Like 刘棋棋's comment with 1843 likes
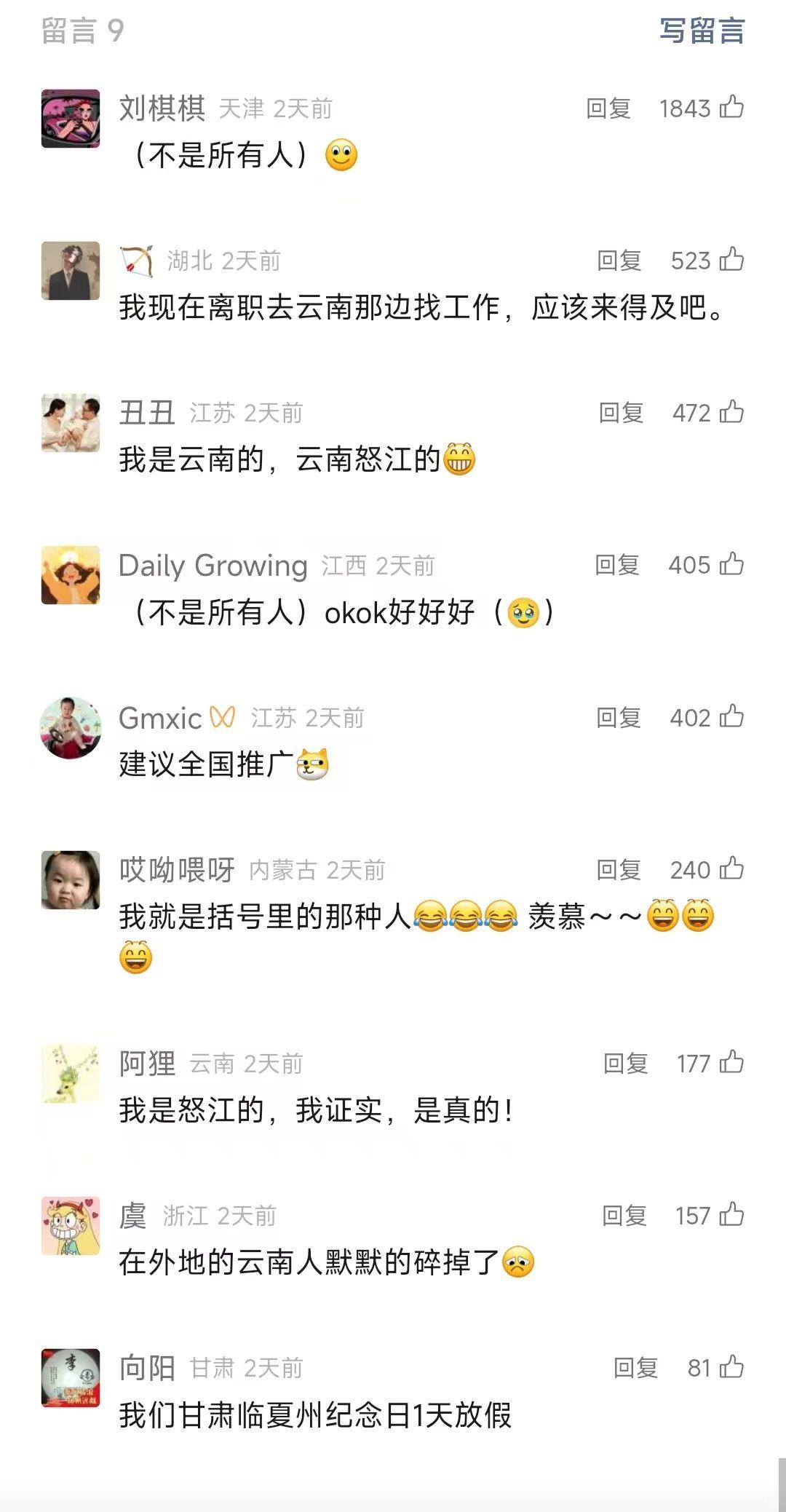Screen dimensions: 786x1512 click(x=731, y=108)
